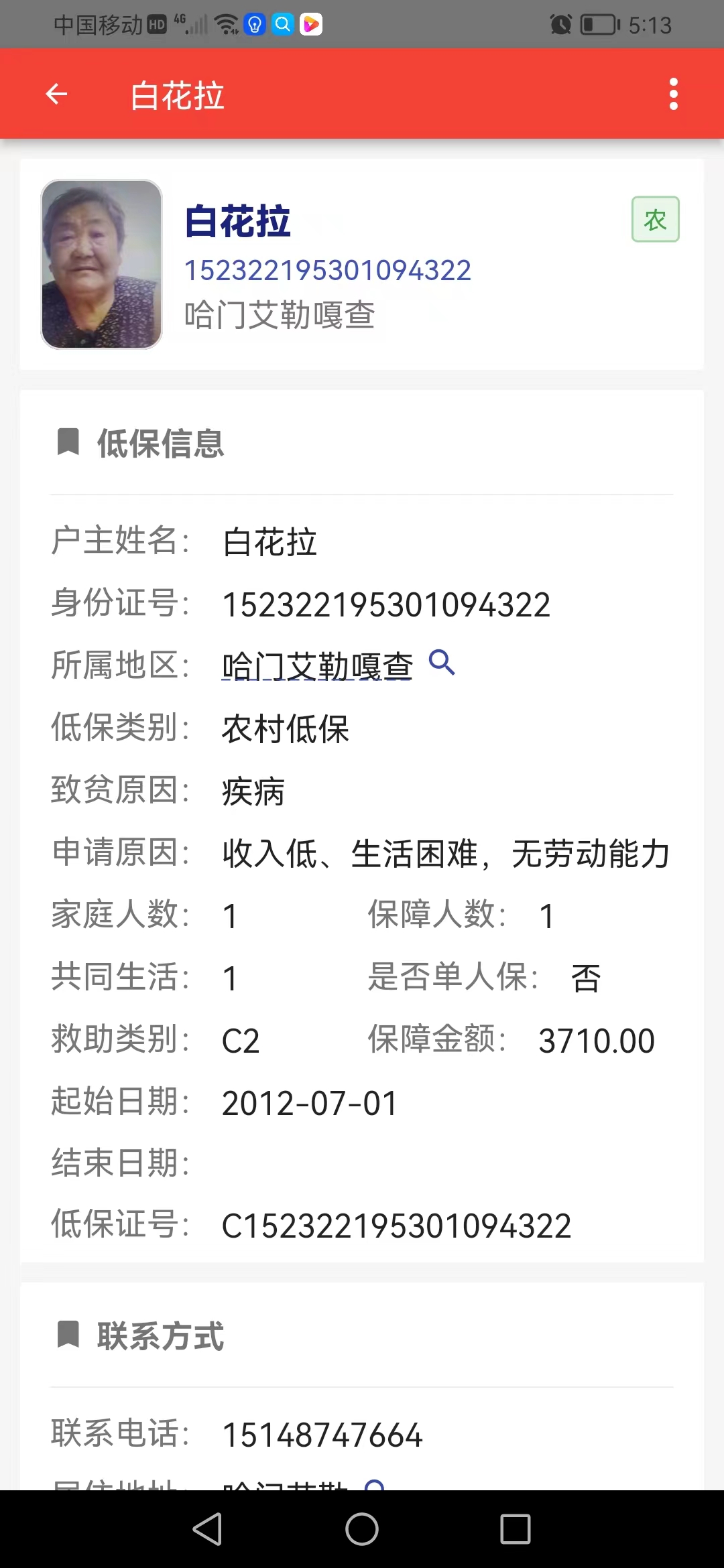
Task: Open the underlined 哈门艾勒嘎查 region link
Action: click(x=317, y=666)
